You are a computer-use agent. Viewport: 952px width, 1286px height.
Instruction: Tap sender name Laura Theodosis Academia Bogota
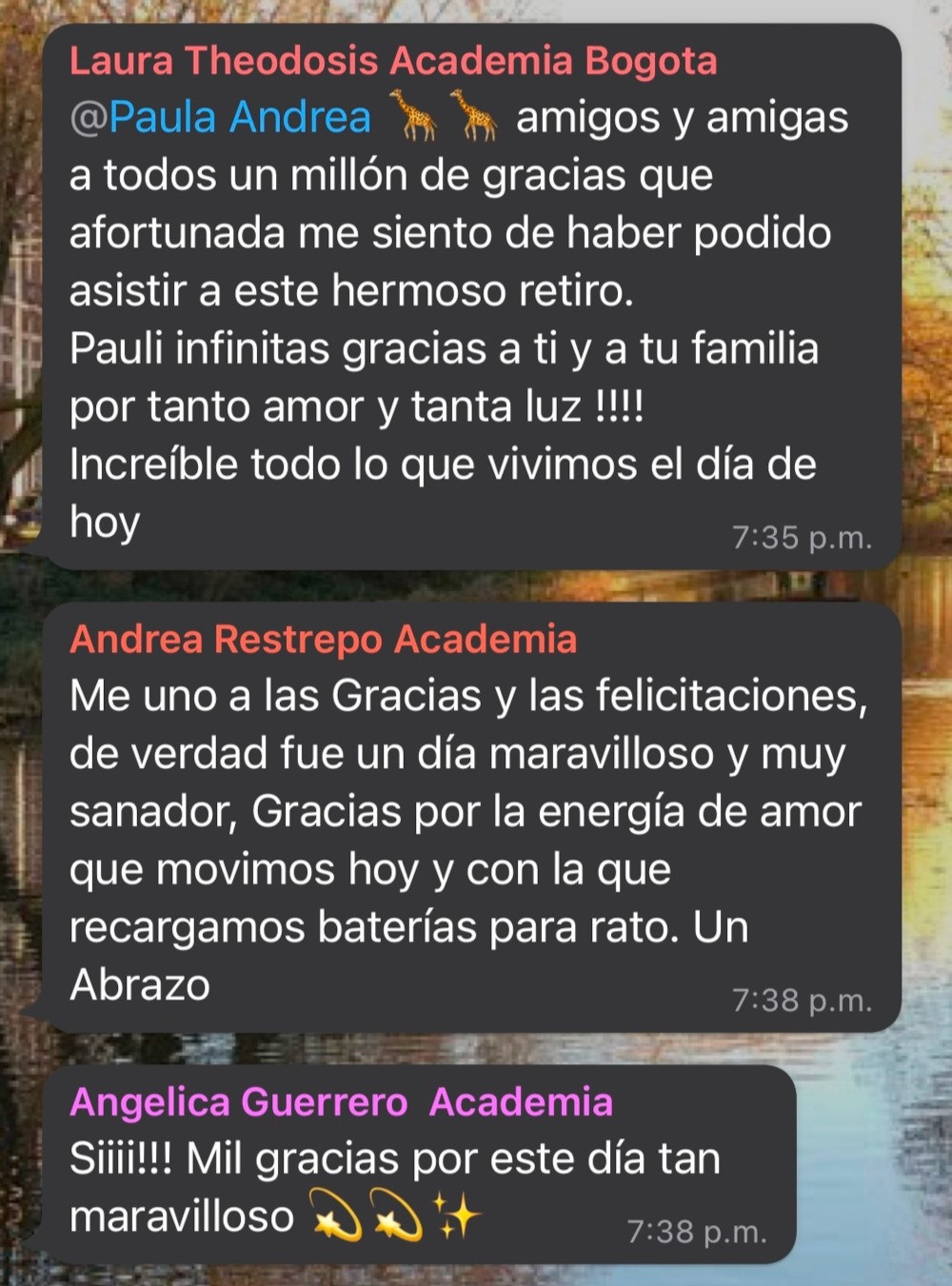(392, 61)
